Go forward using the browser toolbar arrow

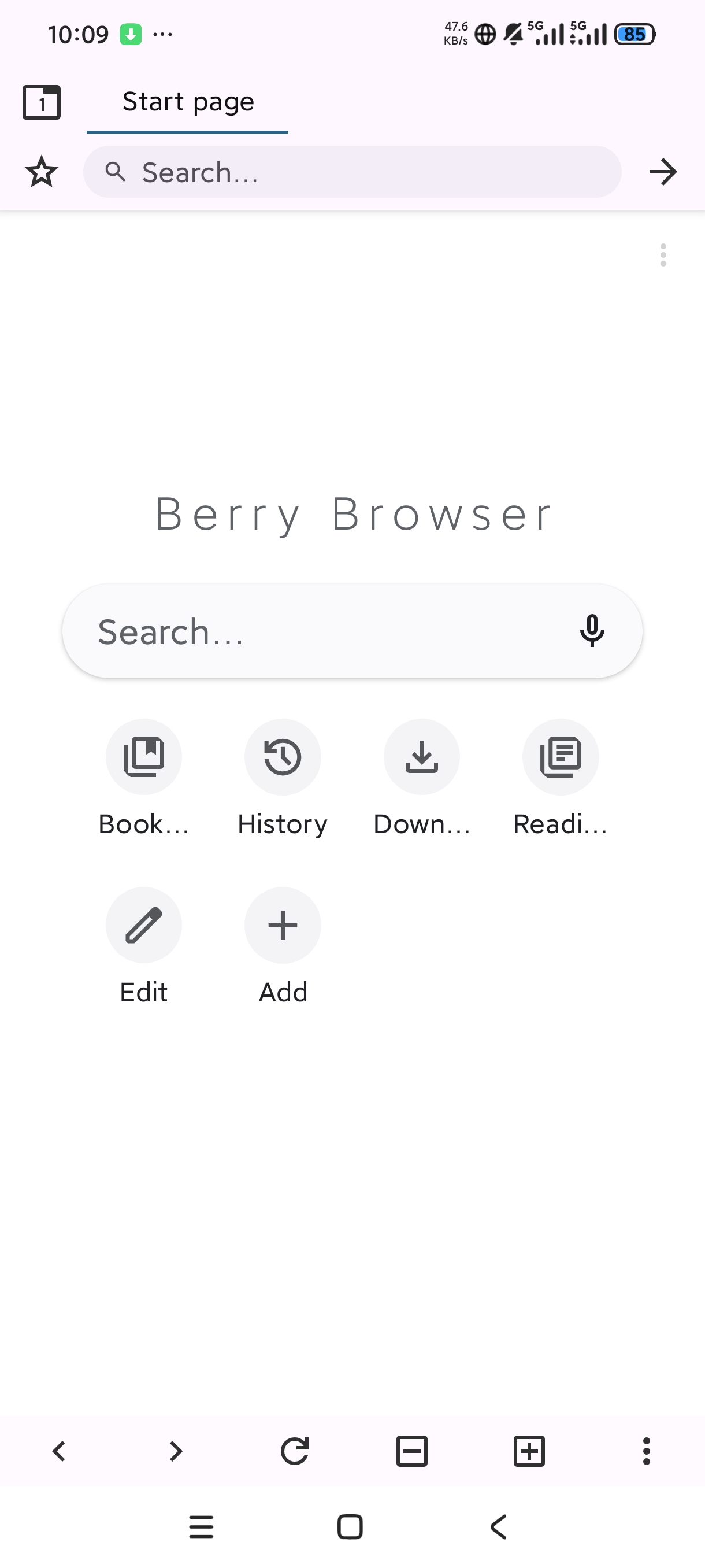pos(176,1451)
